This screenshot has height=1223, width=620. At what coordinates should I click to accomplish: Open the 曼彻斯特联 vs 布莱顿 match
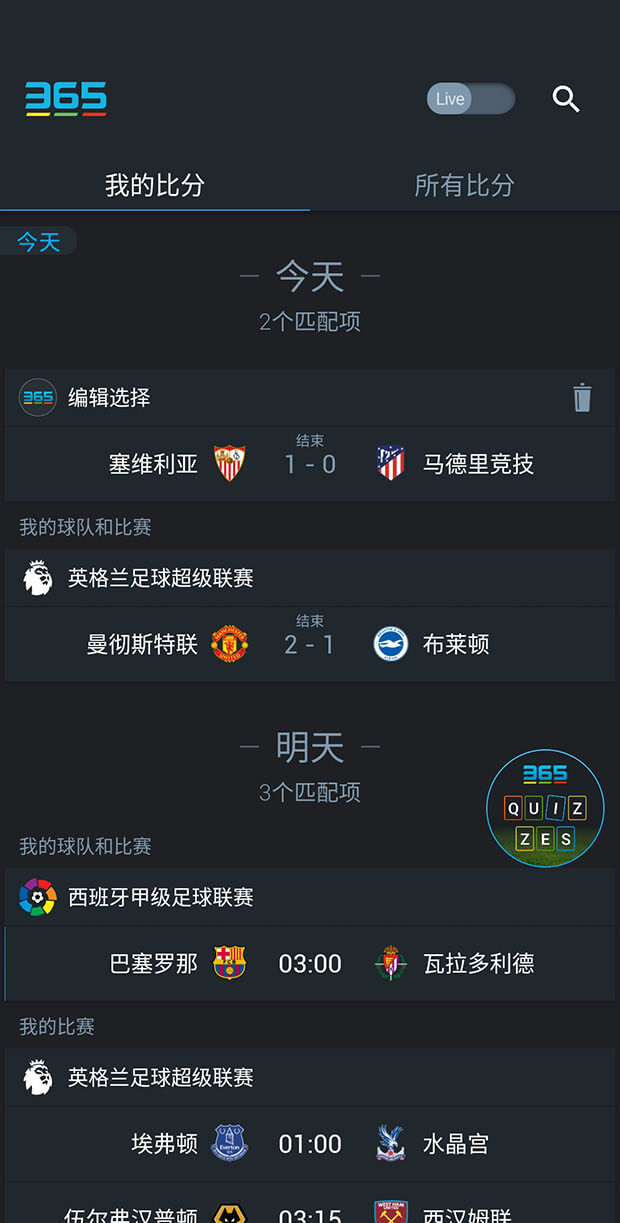tap(310, 644)
